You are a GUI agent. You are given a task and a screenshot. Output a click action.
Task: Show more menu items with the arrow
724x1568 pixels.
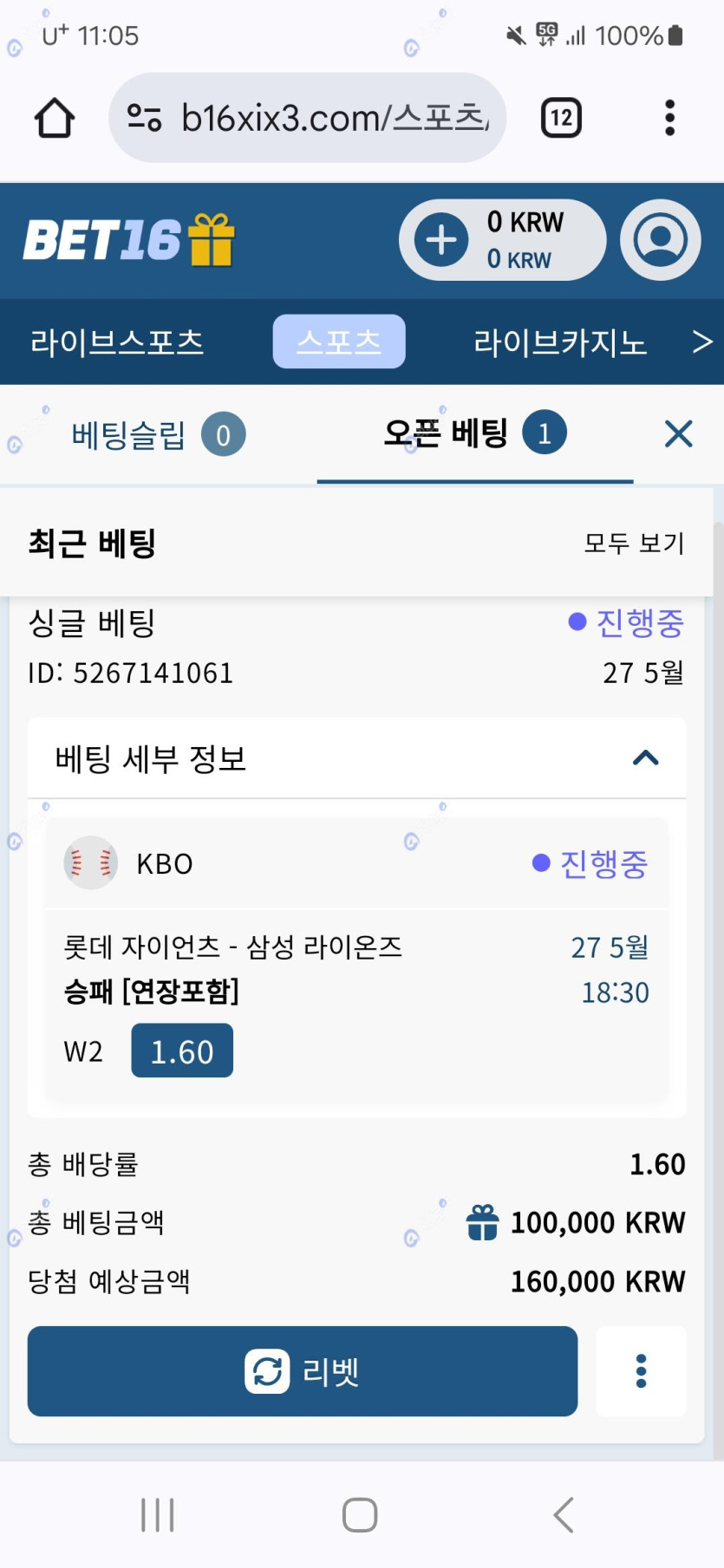tap(702, 342)
